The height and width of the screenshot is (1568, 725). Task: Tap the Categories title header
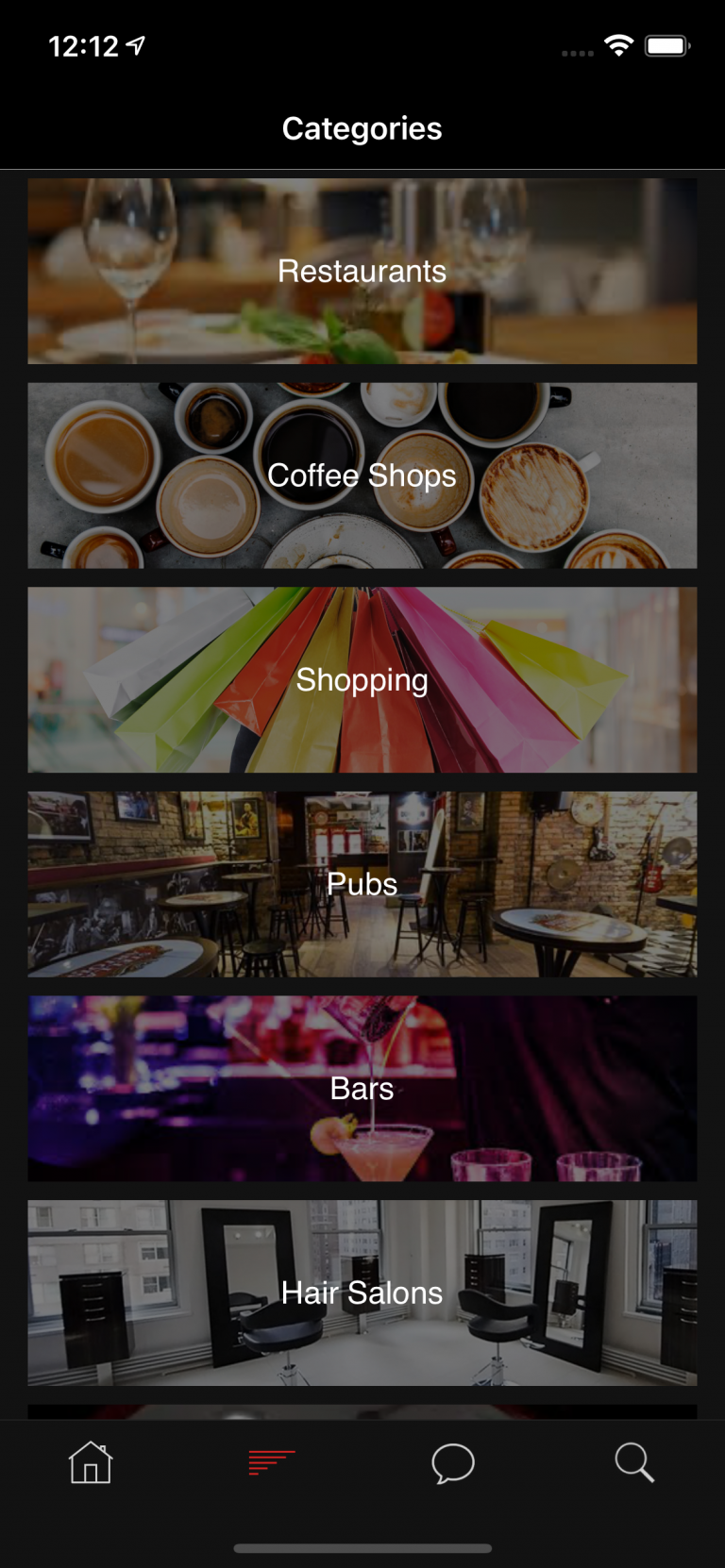pos(362,128)
